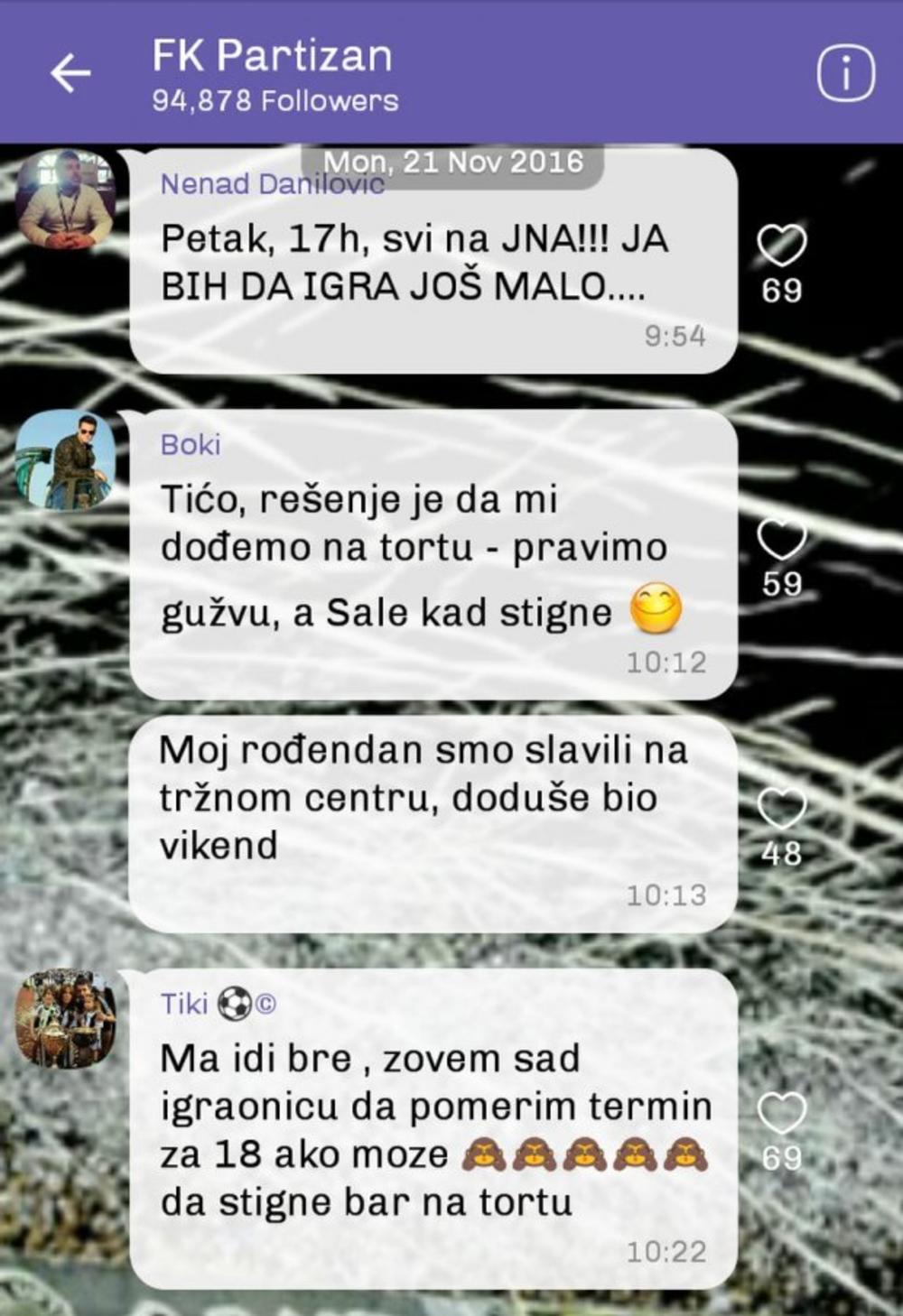The height and width of the screenshot is (1316, 903).
Task: Open Boki's profile avatar
Action: (x=65, y=460)
